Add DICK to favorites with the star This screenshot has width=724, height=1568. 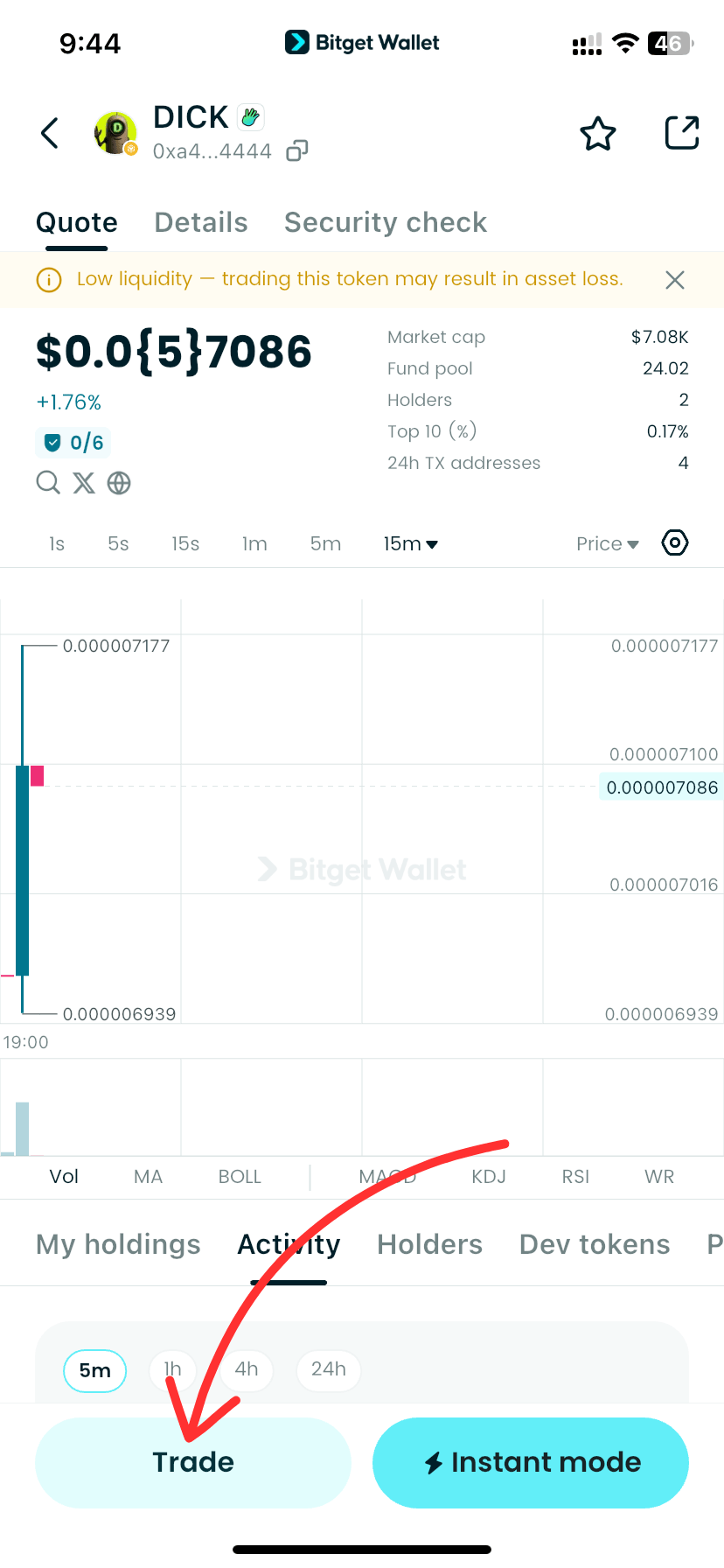(x=598, y=134)
